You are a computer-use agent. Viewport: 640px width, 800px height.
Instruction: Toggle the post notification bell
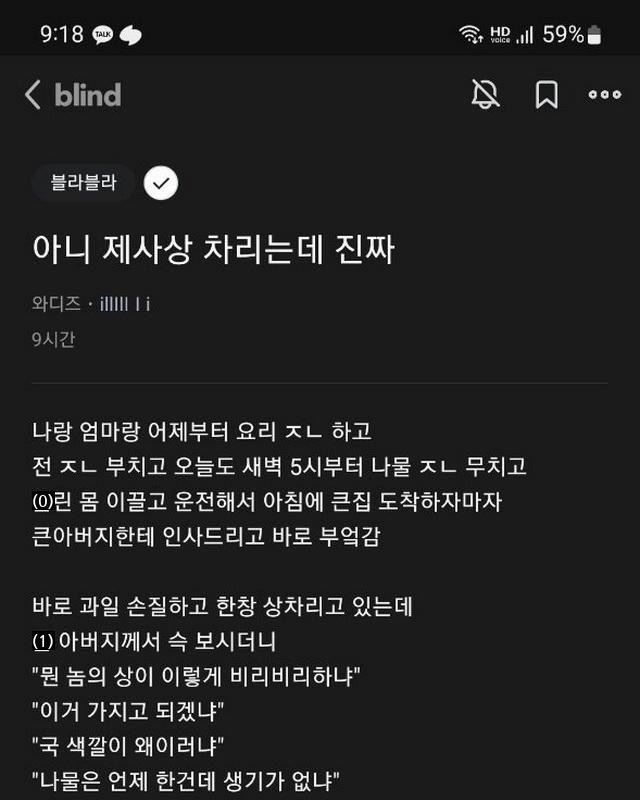click(x=485, y=95)
